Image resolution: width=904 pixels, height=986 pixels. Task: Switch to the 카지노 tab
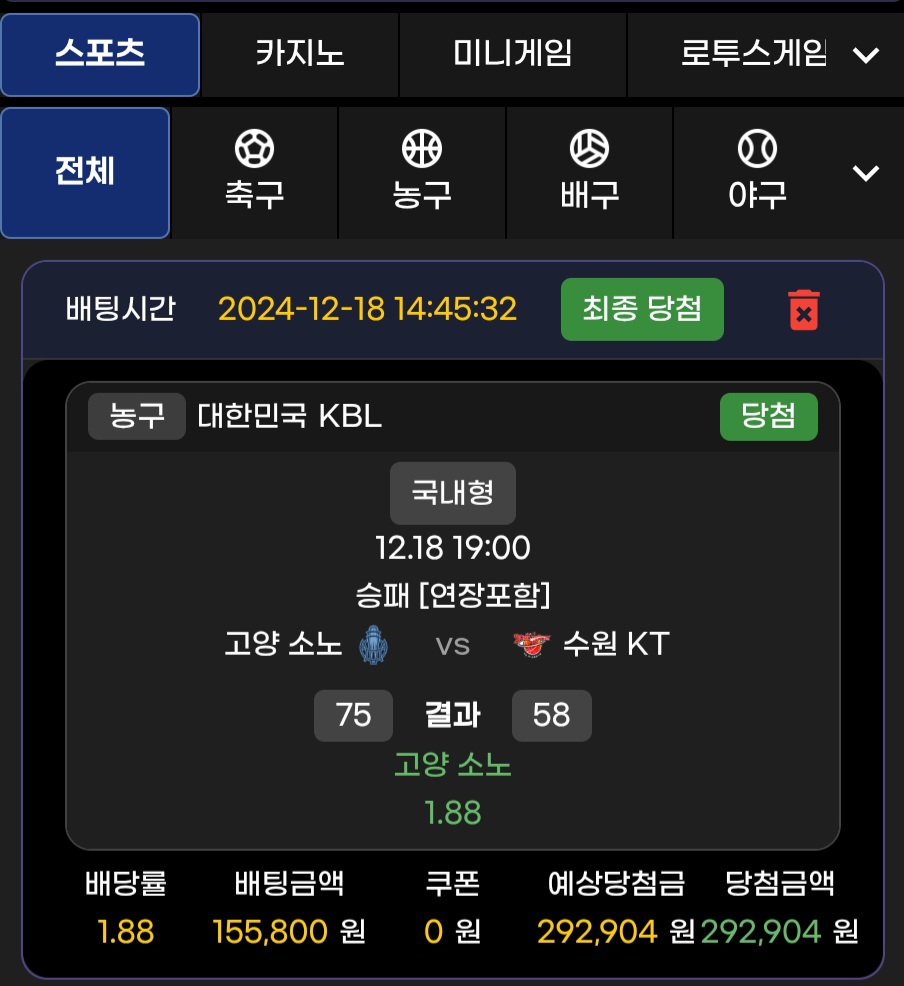click(299, 54)
